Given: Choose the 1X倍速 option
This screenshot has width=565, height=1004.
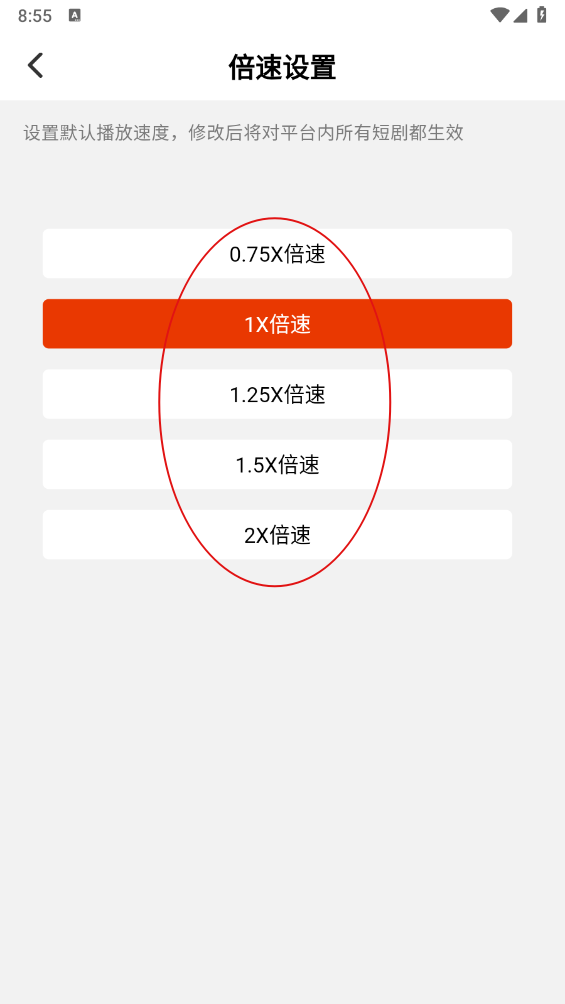Looking at the screenshot, I should click(277, 324).
